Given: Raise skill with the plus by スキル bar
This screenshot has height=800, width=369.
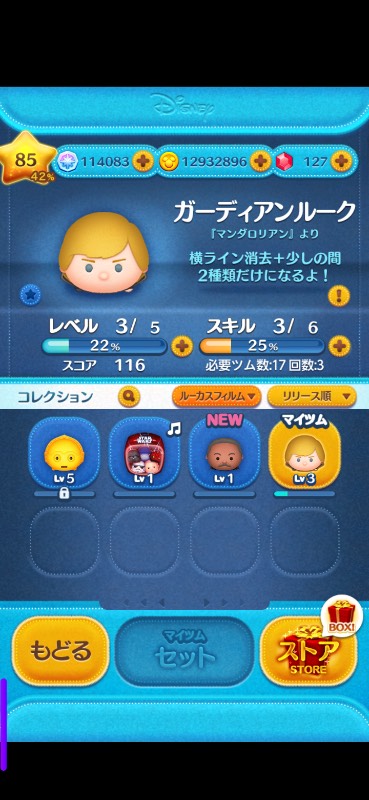Looking at the screenshot, I should point(339,347).
